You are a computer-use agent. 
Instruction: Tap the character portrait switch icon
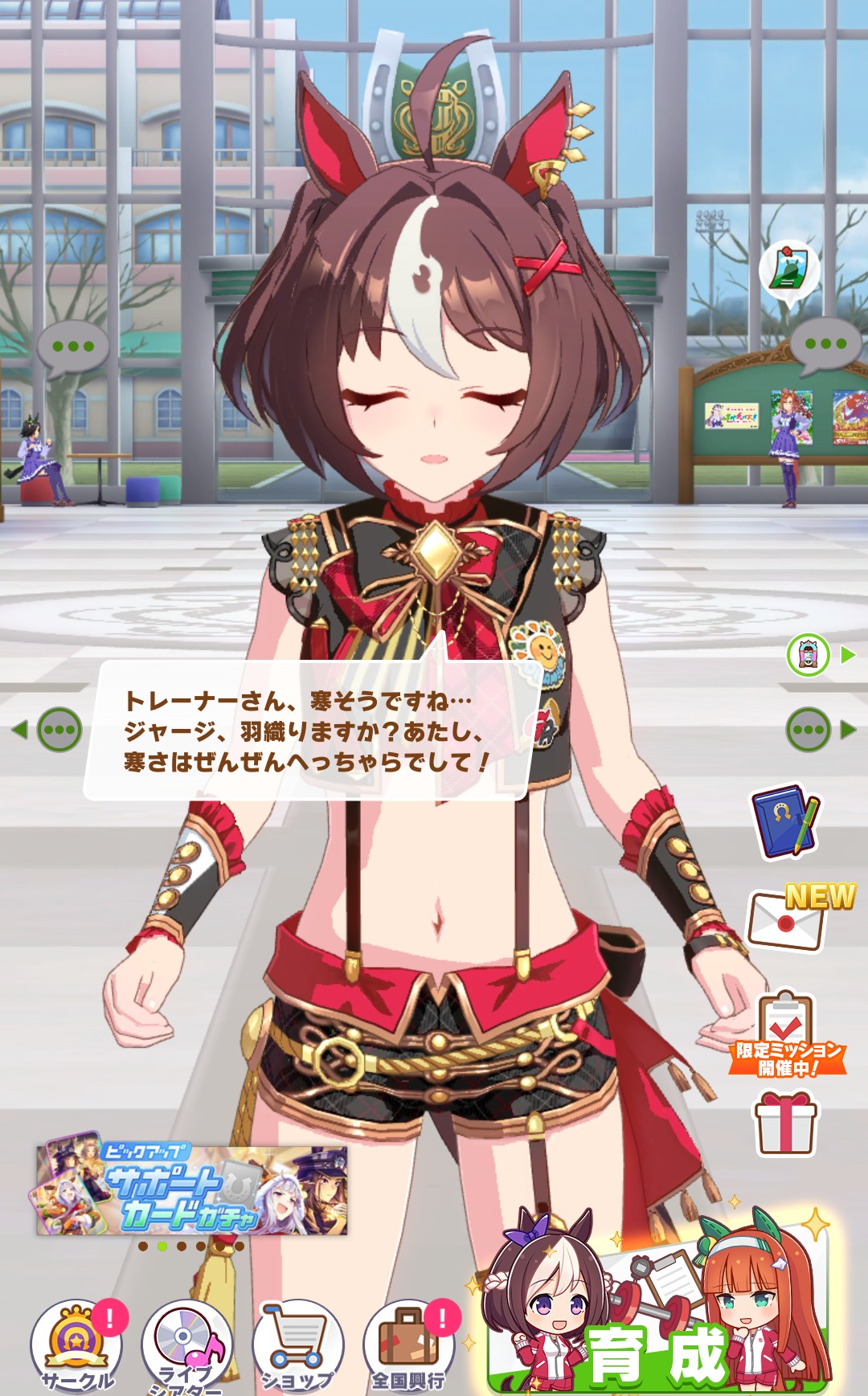809,655
